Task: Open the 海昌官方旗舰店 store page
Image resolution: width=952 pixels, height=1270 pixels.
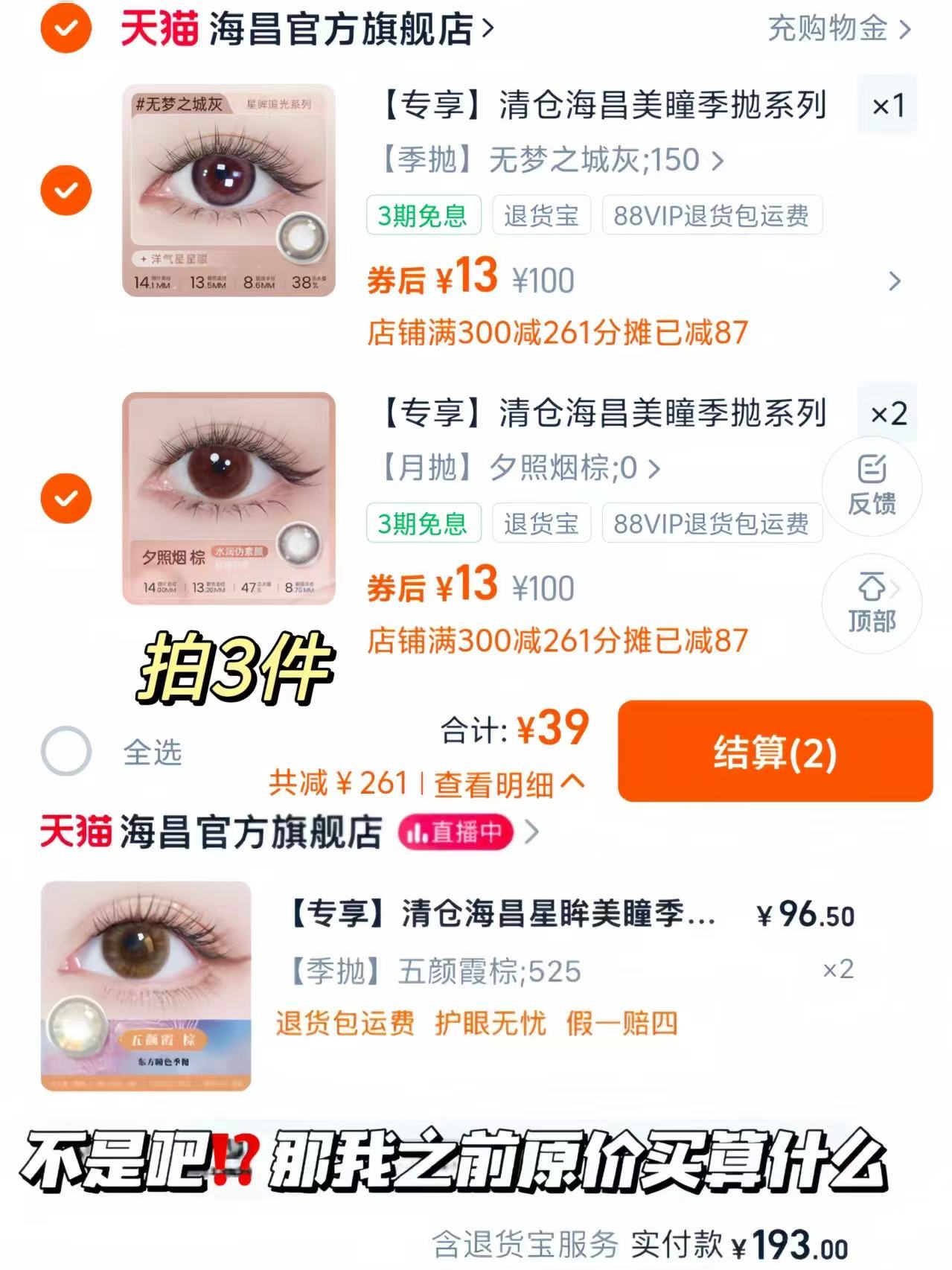Action: tap(339, 28)
